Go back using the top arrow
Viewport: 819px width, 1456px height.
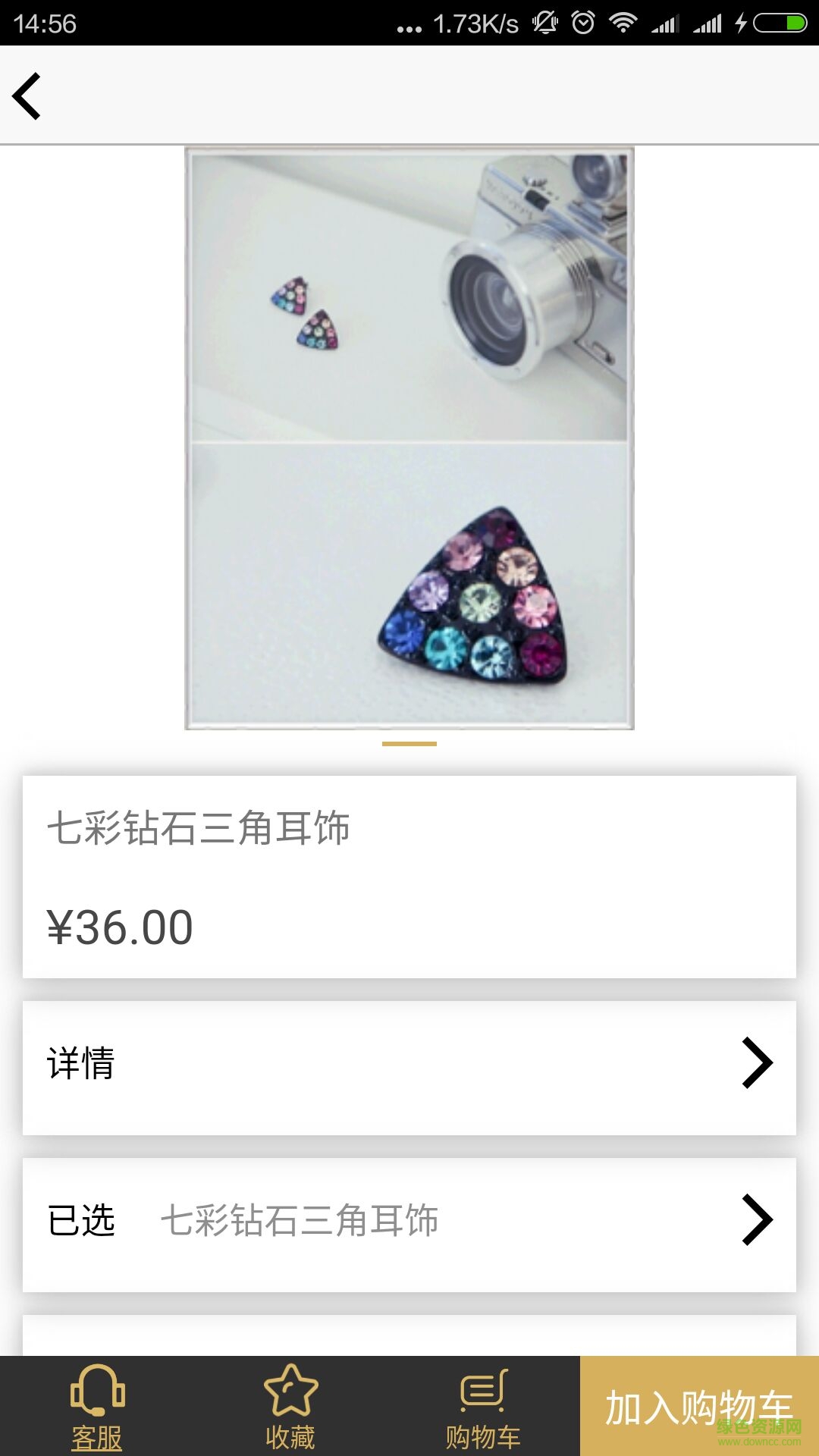[x=27, y=96]
